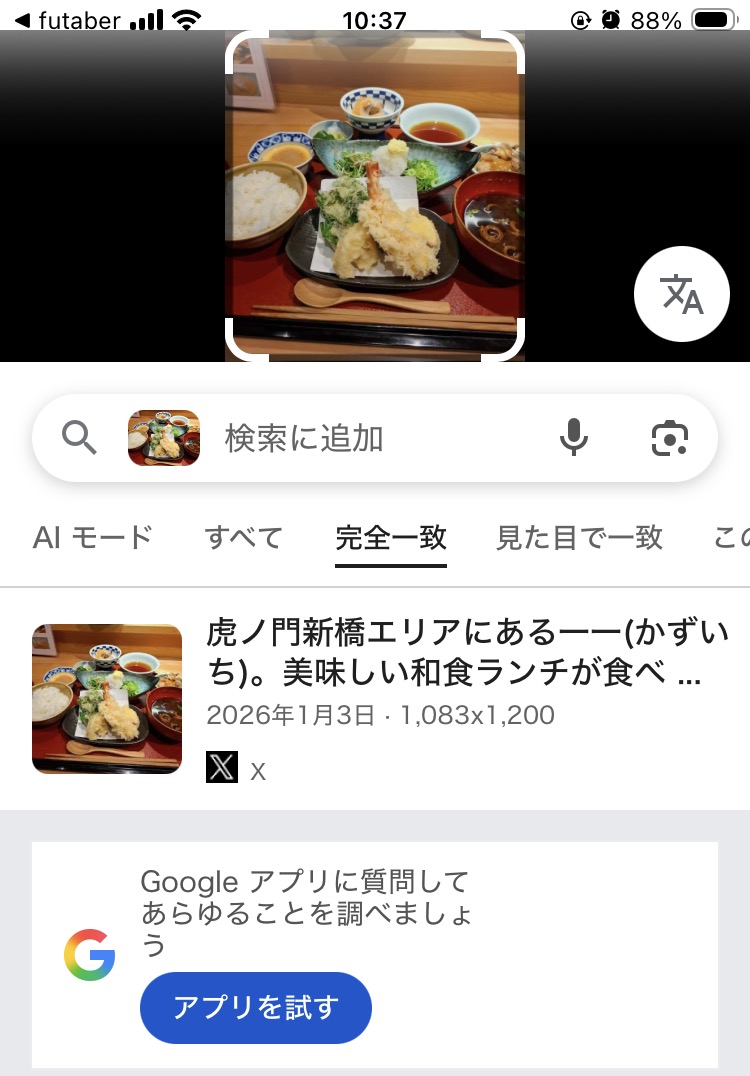The height and width of the screenshot is (1076, 750).
Task: Return to futaber app via status bar
Action: pyautogui.click(x=68, y=20)
